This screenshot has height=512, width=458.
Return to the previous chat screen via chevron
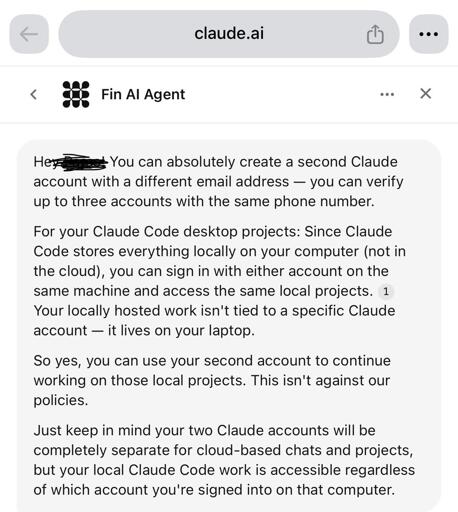(x=33, y=94)
